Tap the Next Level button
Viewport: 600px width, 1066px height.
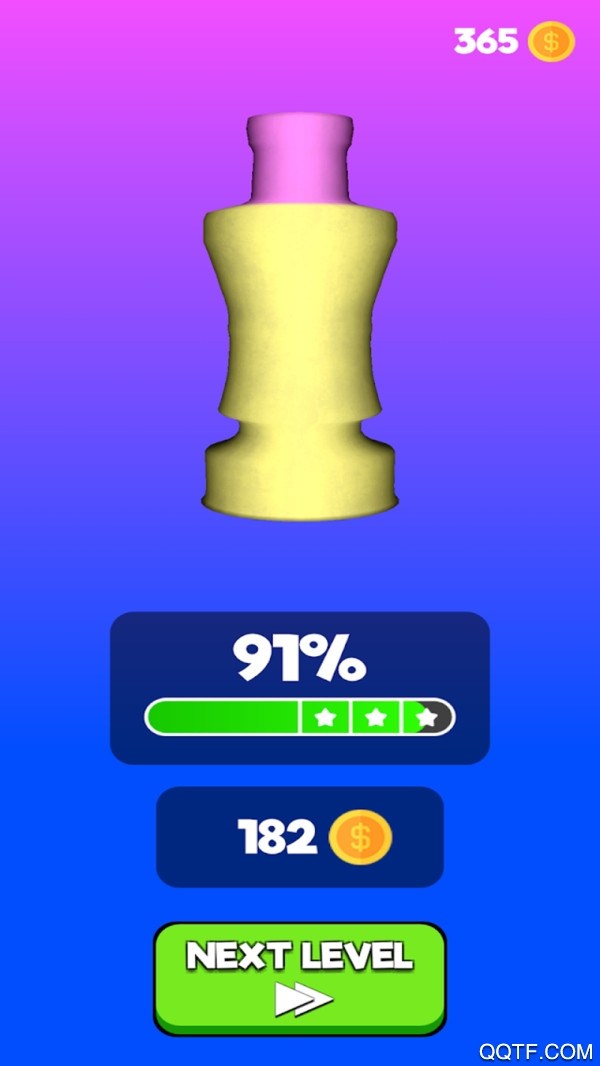(299, 976)
